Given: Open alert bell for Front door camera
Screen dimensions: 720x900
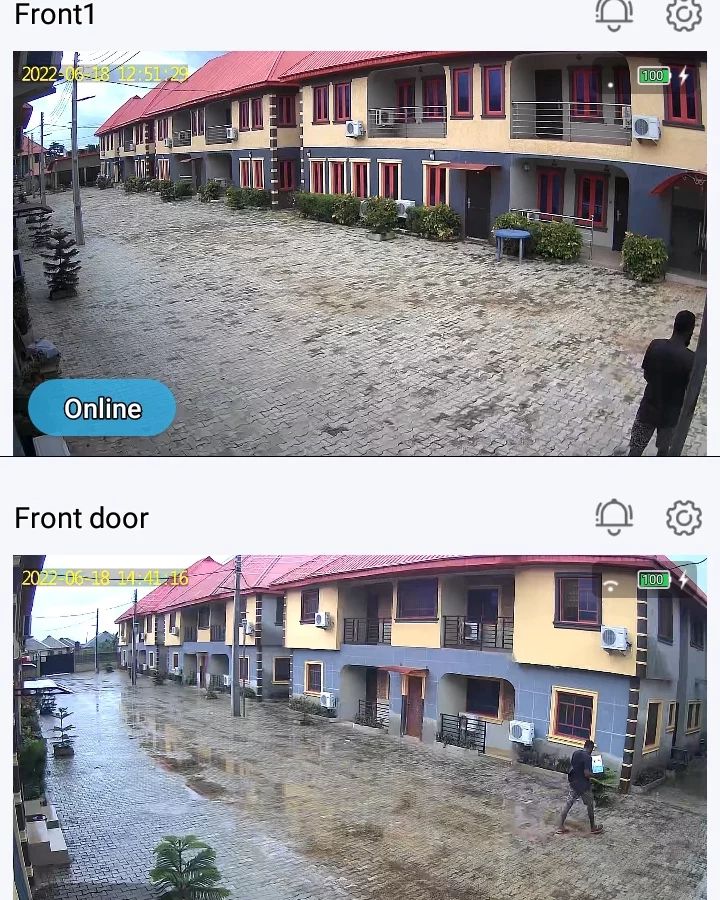Looking at the screenshot, I should pos(614,517).
